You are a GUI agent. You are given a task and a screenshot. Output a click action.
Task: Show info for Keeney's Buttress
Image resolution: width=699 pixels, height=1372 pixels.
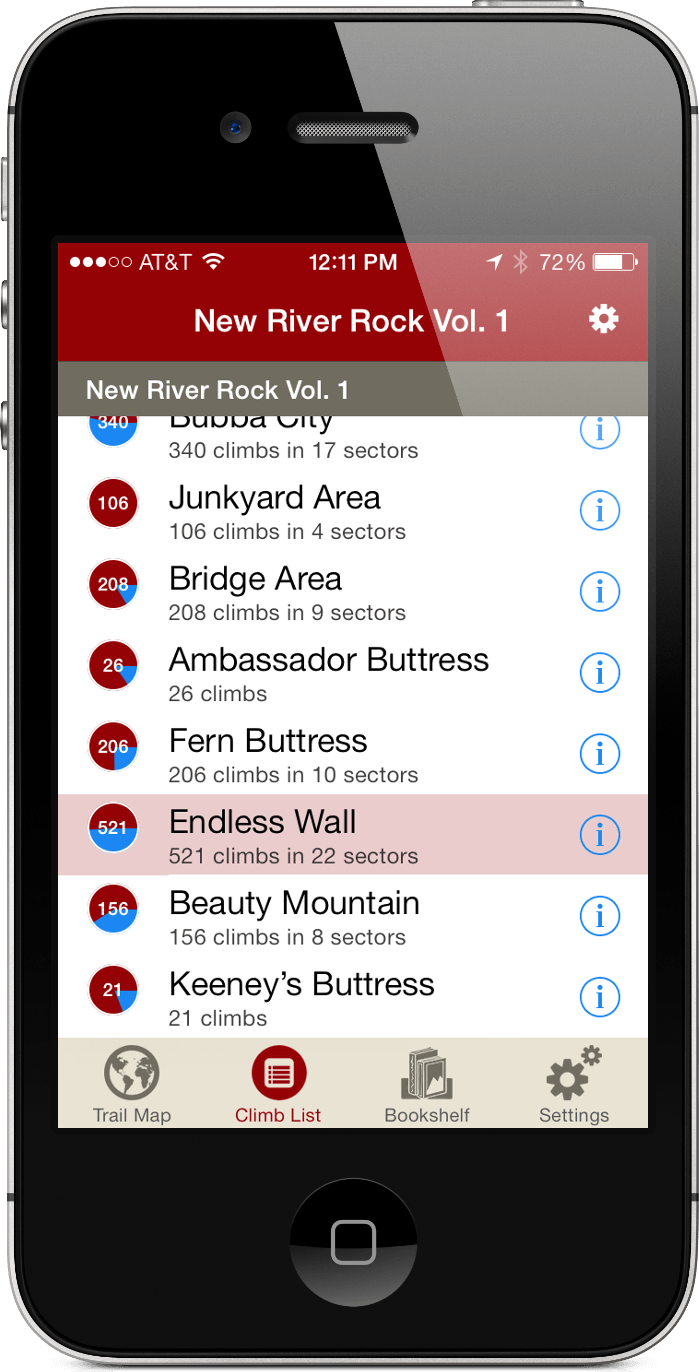(600, 996)
